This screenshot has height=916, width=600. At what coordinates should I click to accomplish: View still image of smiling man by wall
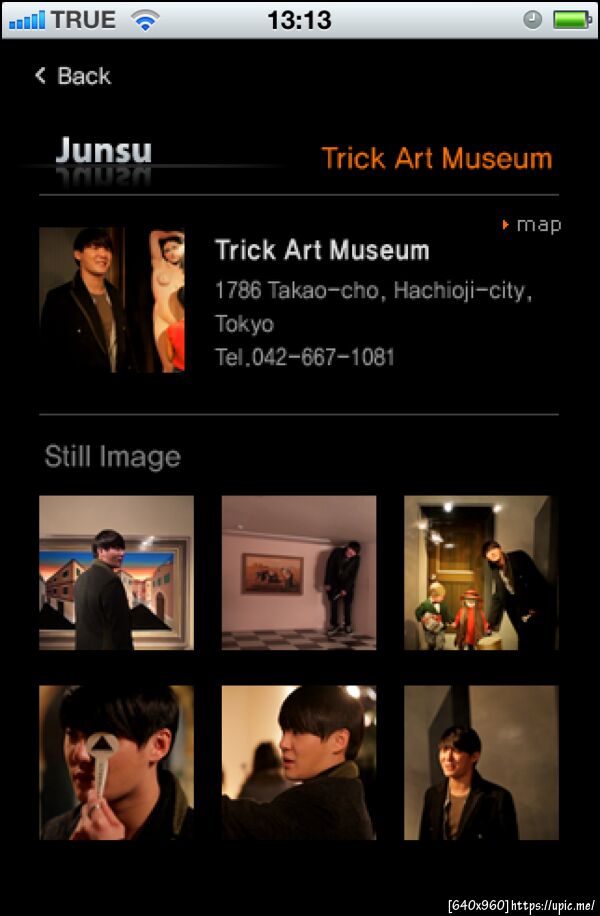point(481,762)
